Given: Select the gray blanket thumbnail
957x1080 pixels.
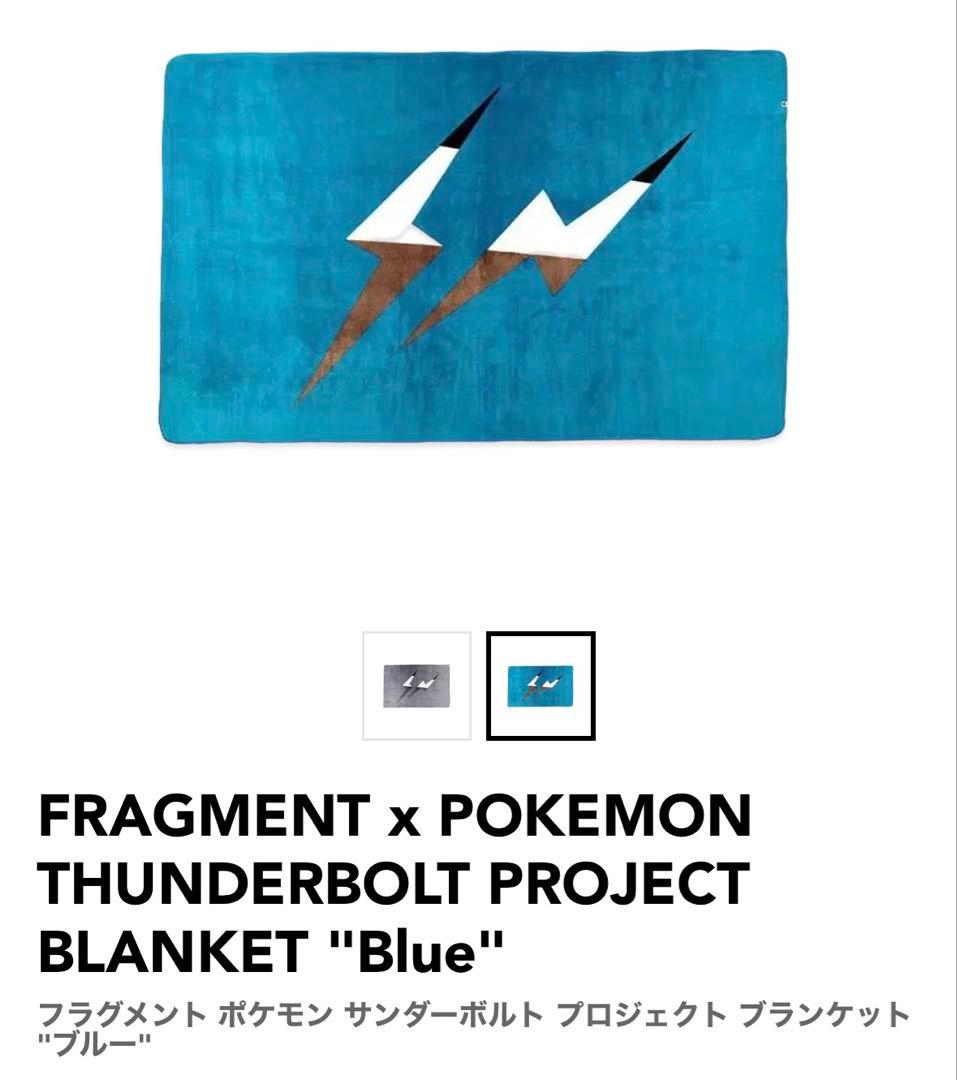Looking at the screenshot, I should coord(416,686).
